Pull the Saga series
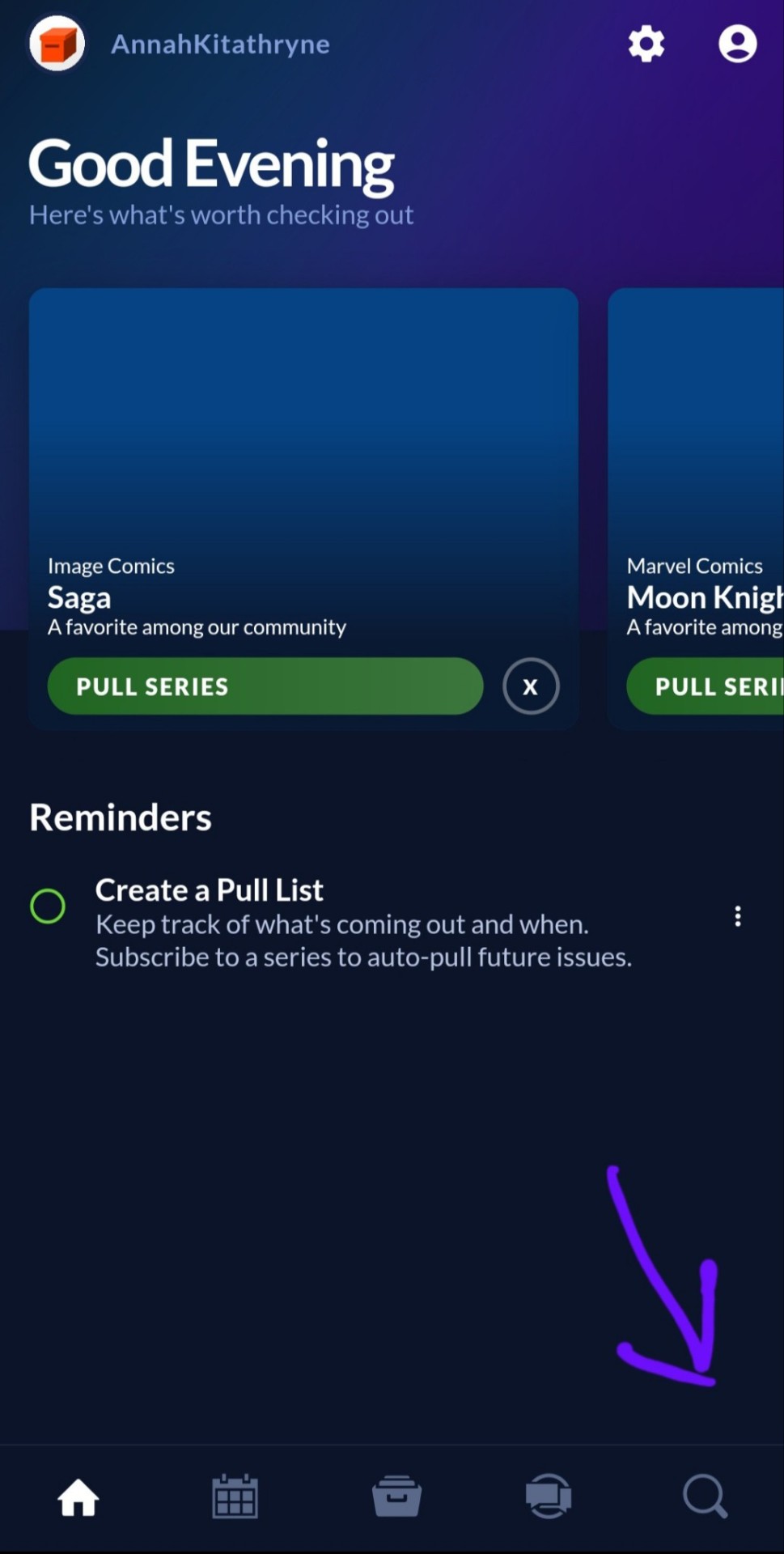 pyautogui.click(x=265, y=686)
